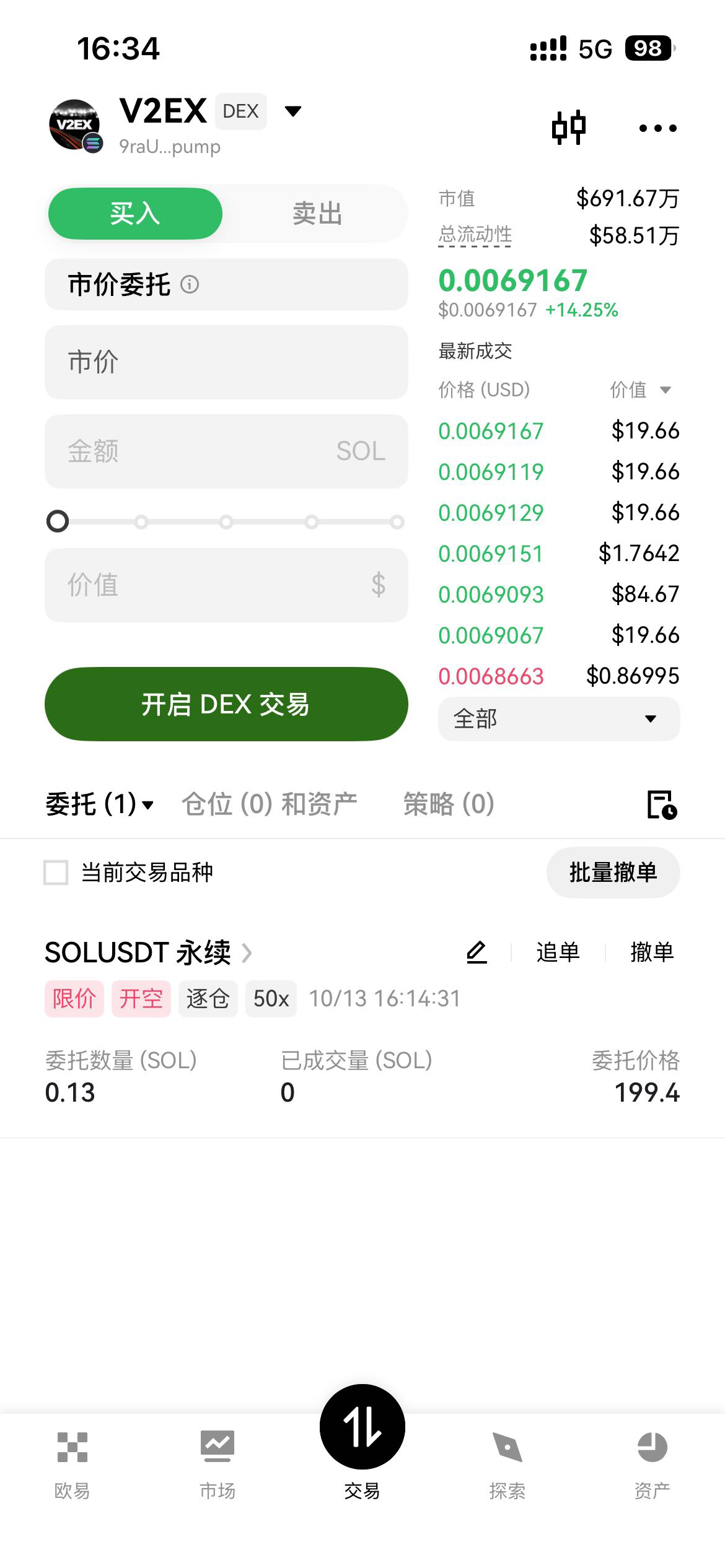Open the 全部 trades filter dropdown
This screenshot has width=725, height=1568.
click(x=558, y=719)
